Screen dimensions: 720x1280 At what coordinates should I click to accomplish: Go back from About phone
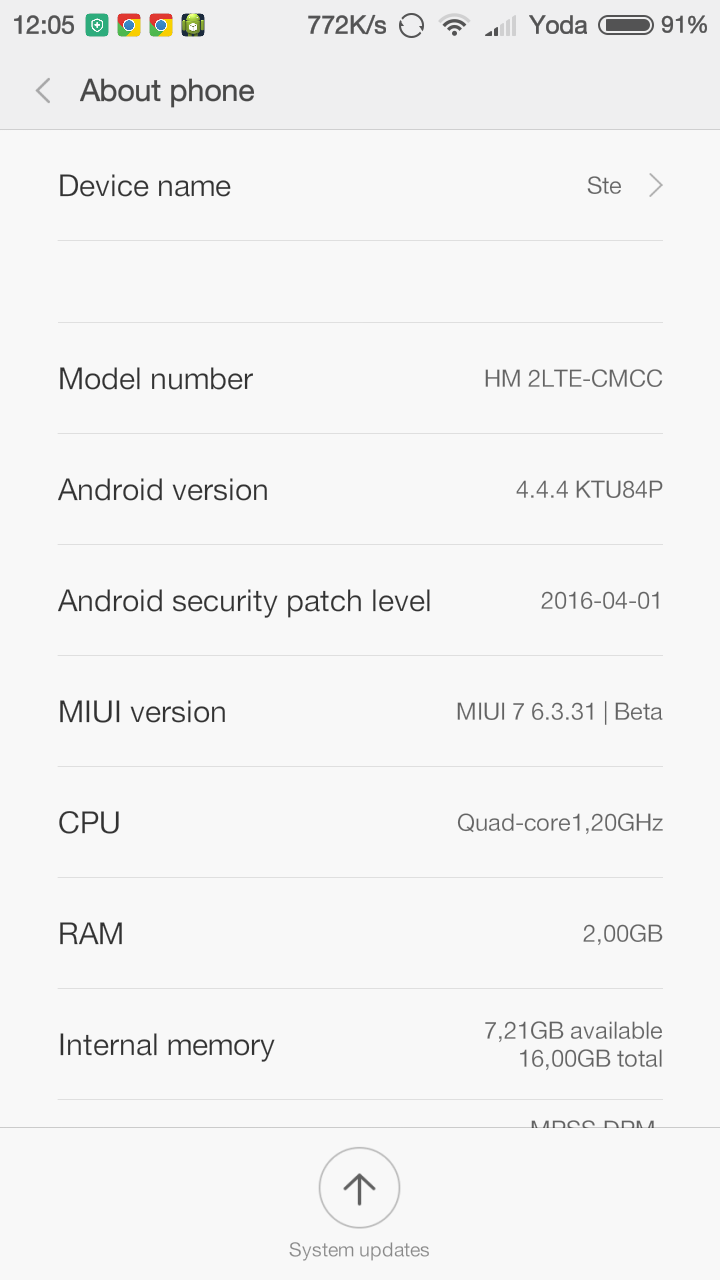(x=43, y=91)
